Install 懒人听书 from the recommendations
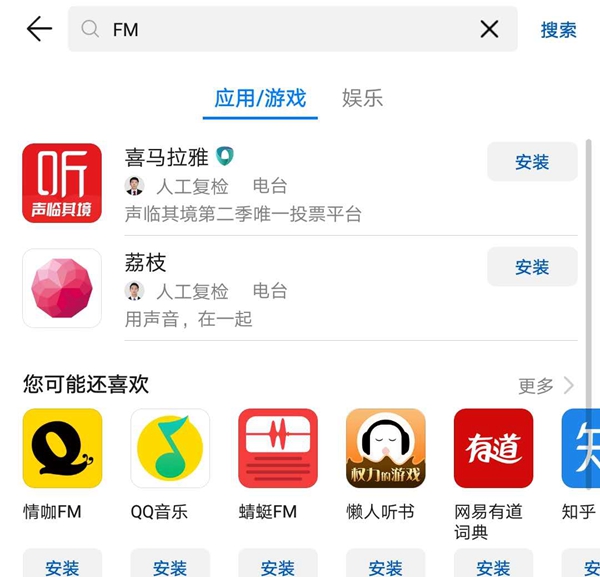Image resolution: width=600 pixels, height=577 pixels. 385,566
